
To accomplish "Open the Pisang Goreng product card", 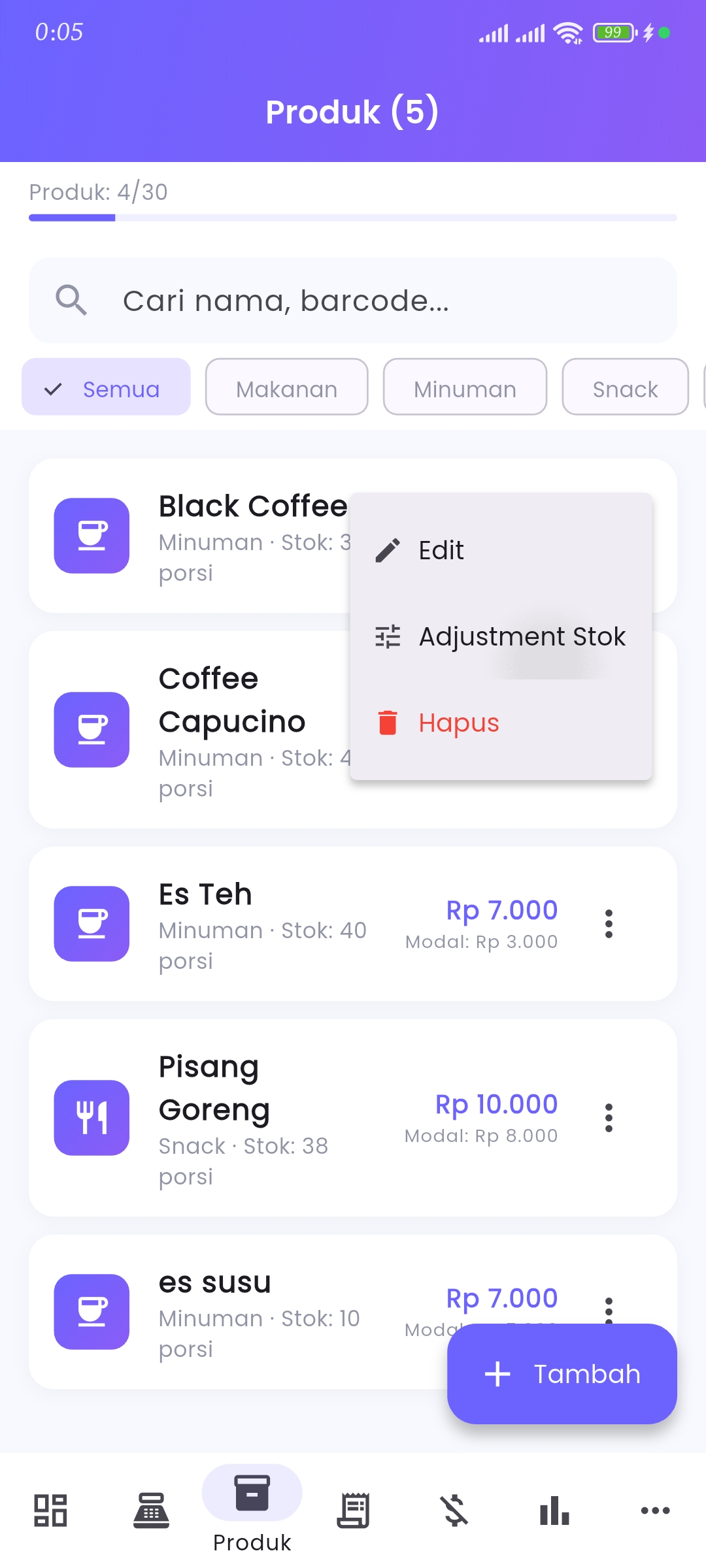I will coord(261,1118).
